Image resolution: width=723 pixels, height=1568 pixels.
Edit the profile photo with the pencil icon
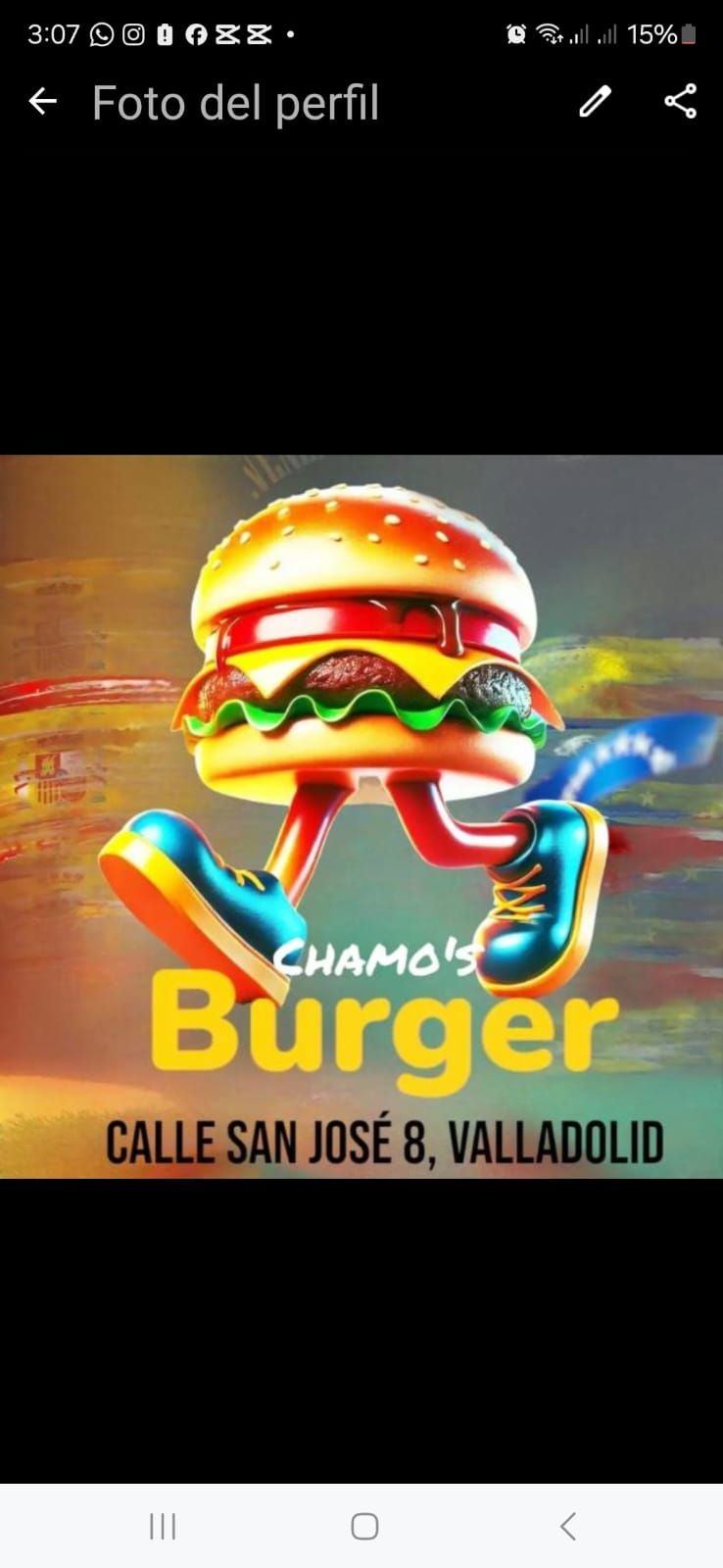(595, 101)
